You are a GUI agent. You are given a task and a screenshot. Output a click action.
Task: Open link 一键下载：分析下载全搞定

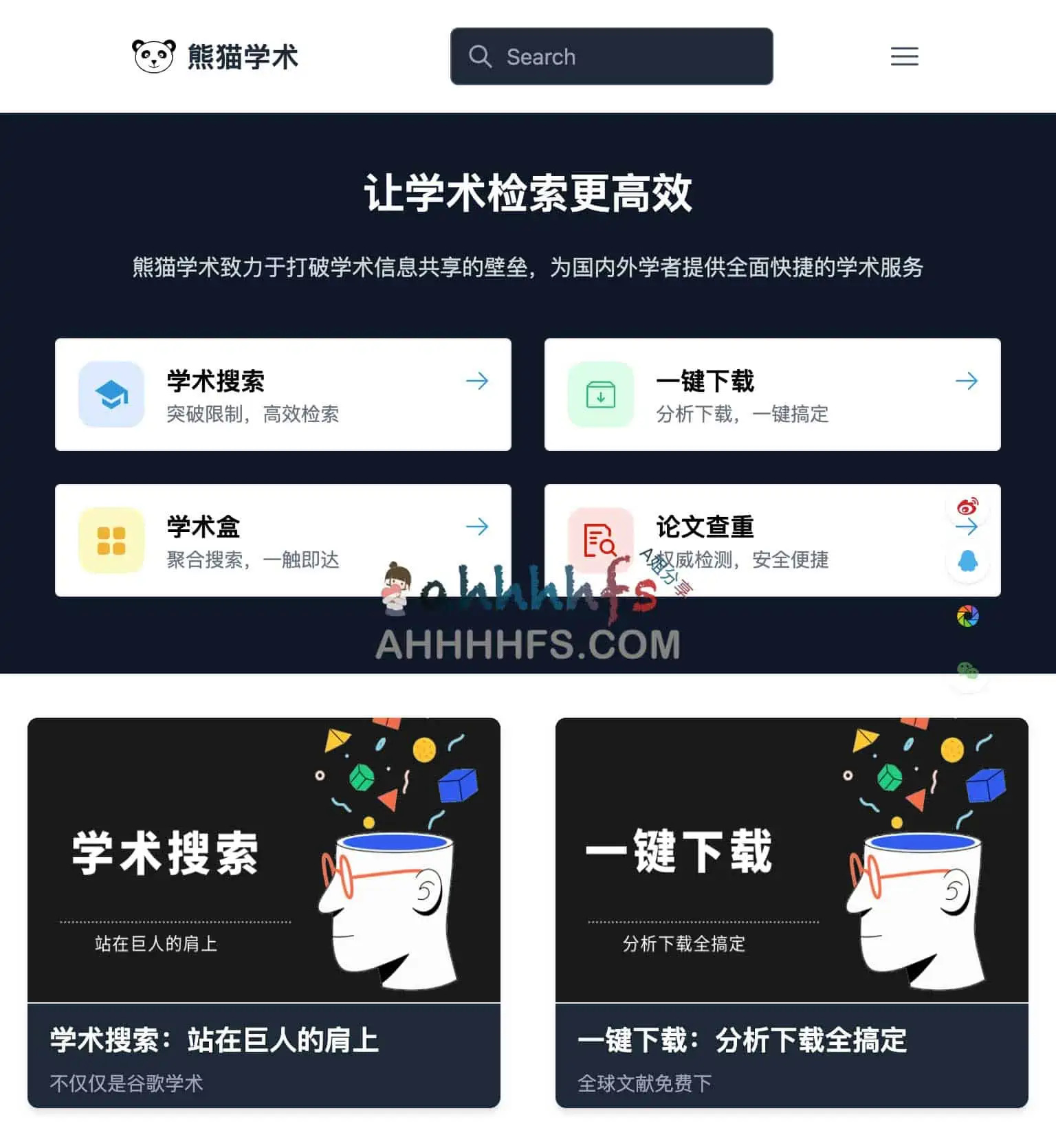tap(744, 1039)
